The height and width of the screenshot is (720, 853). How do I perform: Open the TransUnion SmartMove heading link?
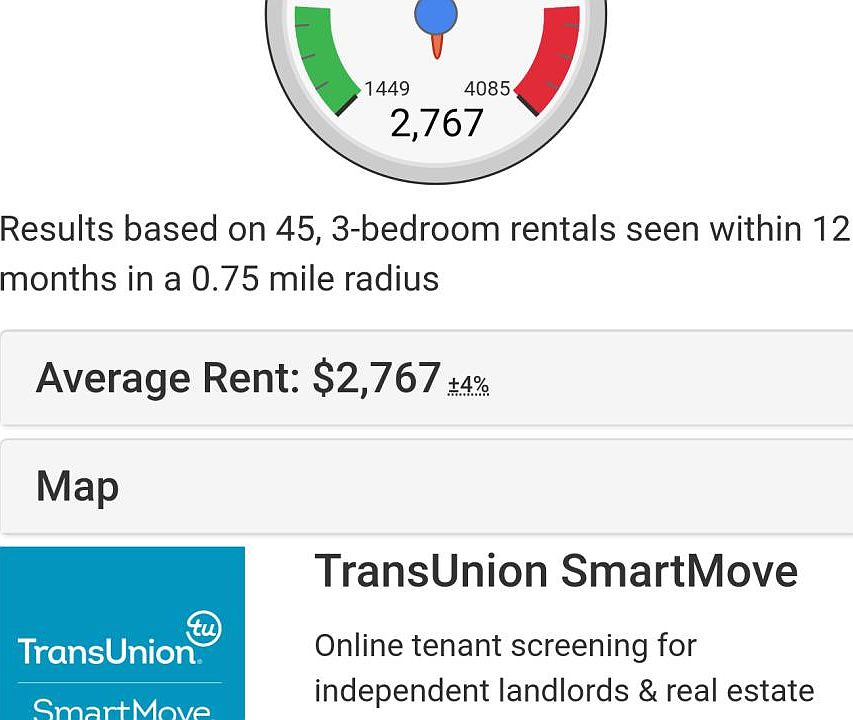556,572
